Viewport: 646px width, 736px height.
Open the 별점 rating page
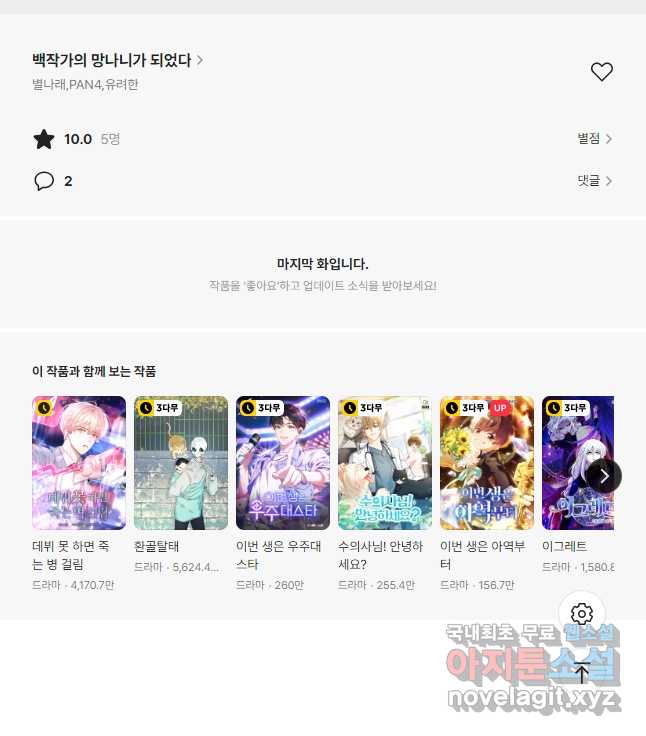point(594,139)
